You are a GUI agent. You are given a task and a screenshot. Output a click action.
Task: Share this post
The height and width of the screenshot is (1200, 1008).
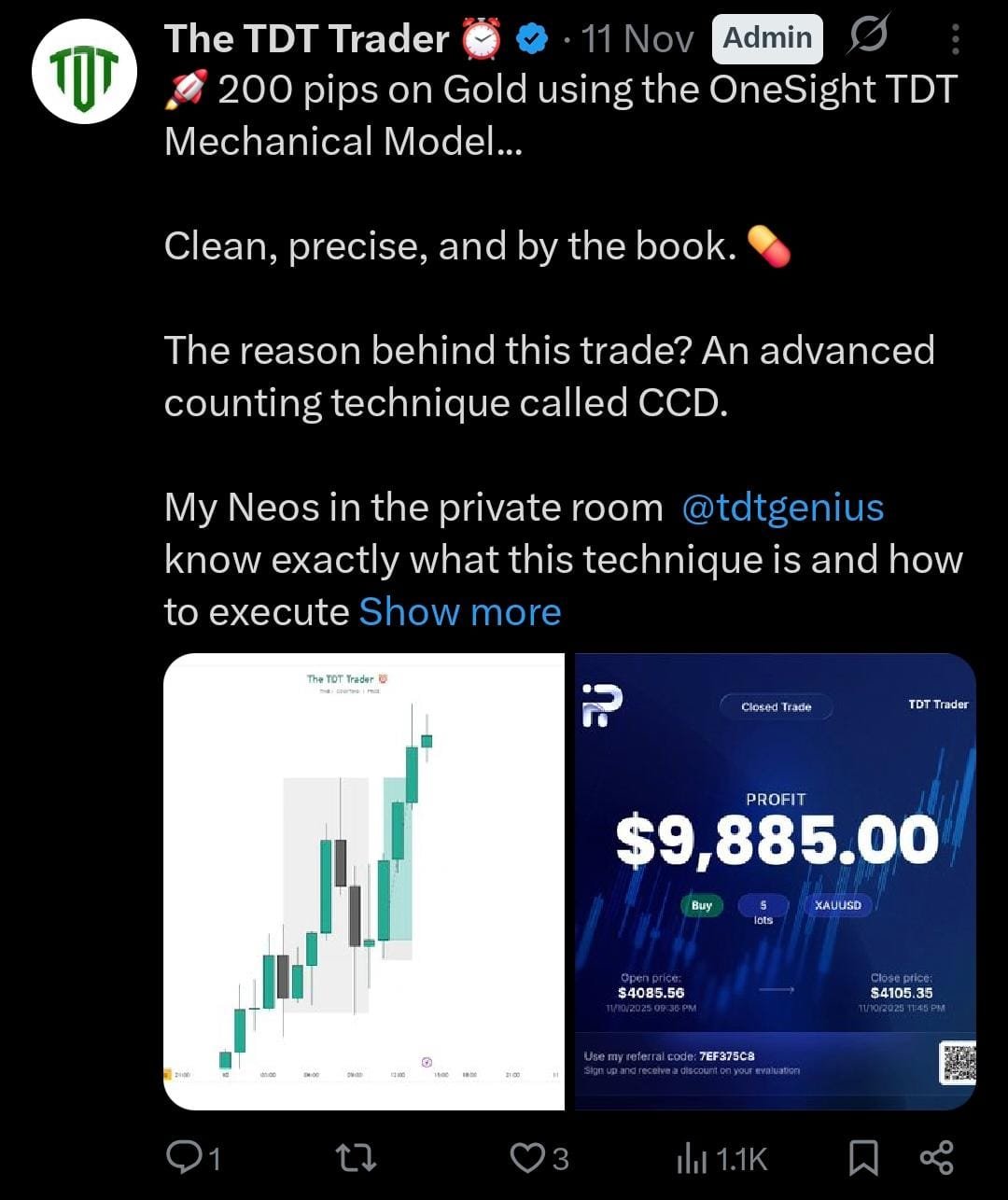pyautogui.click(x=936, y=1157)
